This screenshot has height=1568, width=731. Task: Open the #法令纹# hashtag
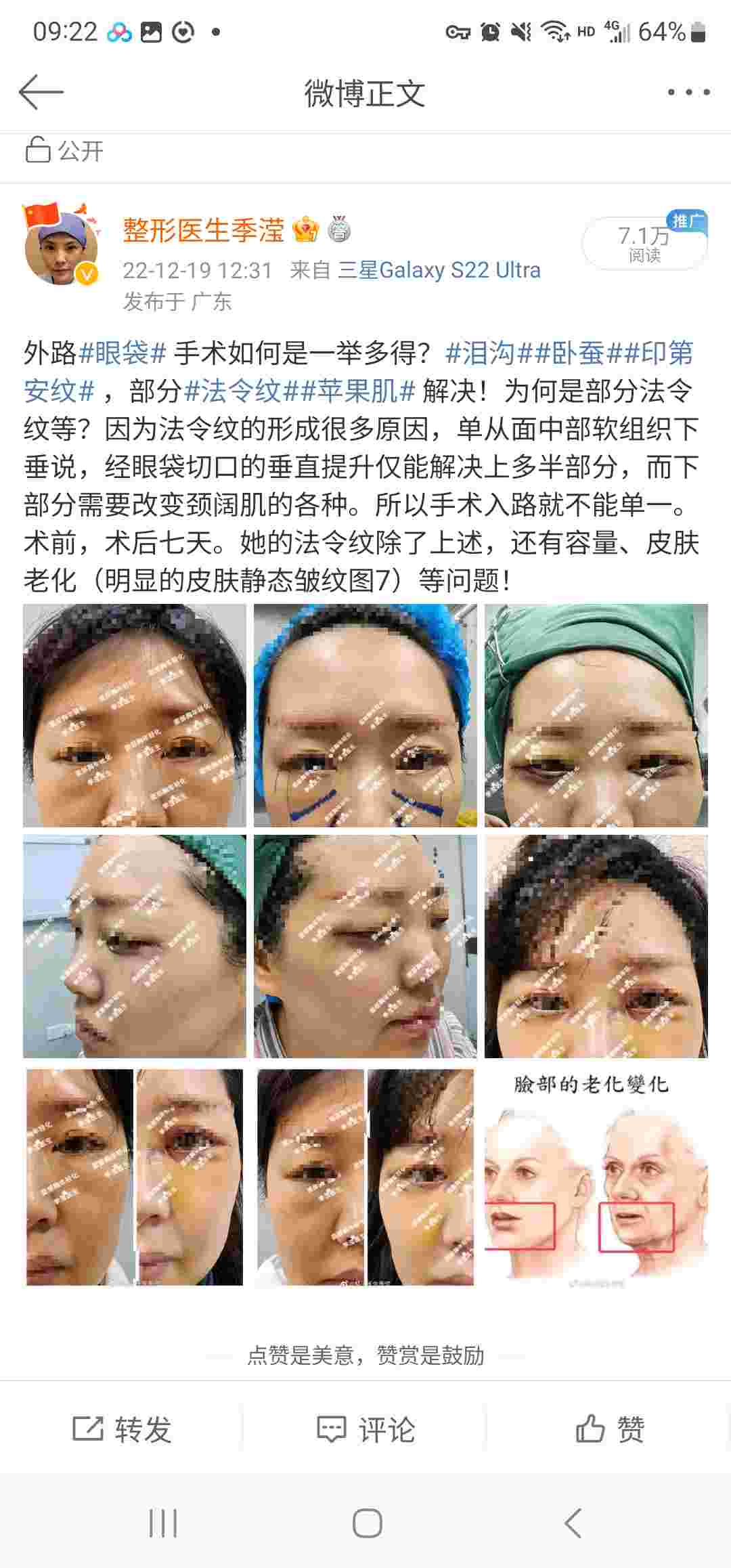[231, 391]
